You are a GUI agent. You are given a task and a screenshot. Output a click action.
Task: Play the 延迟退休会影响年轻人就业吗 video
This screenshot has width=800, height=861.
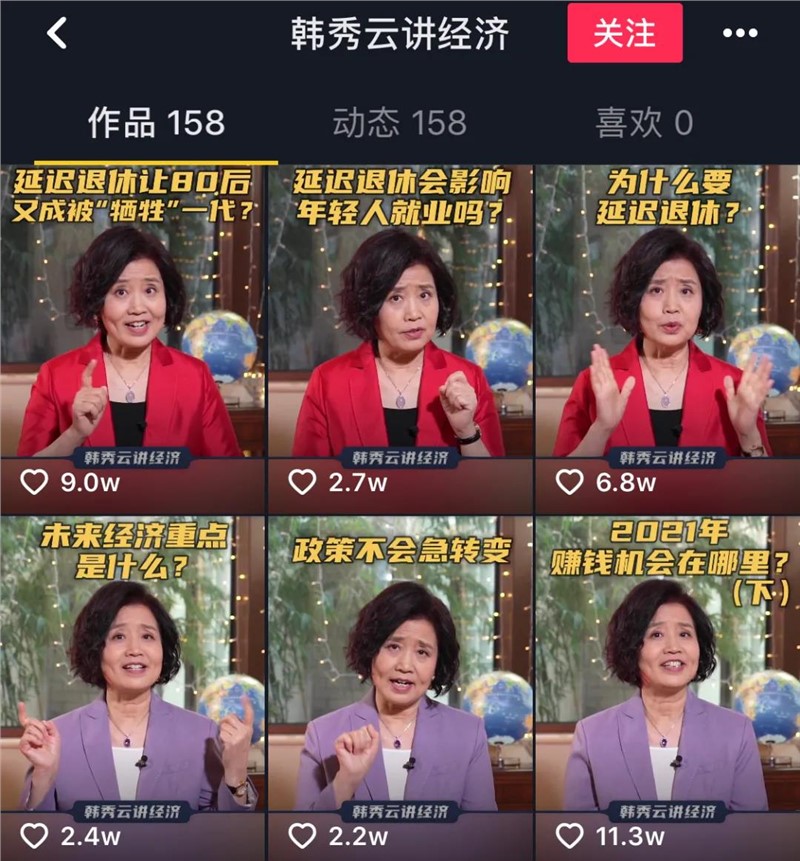(x=400, y=310)
